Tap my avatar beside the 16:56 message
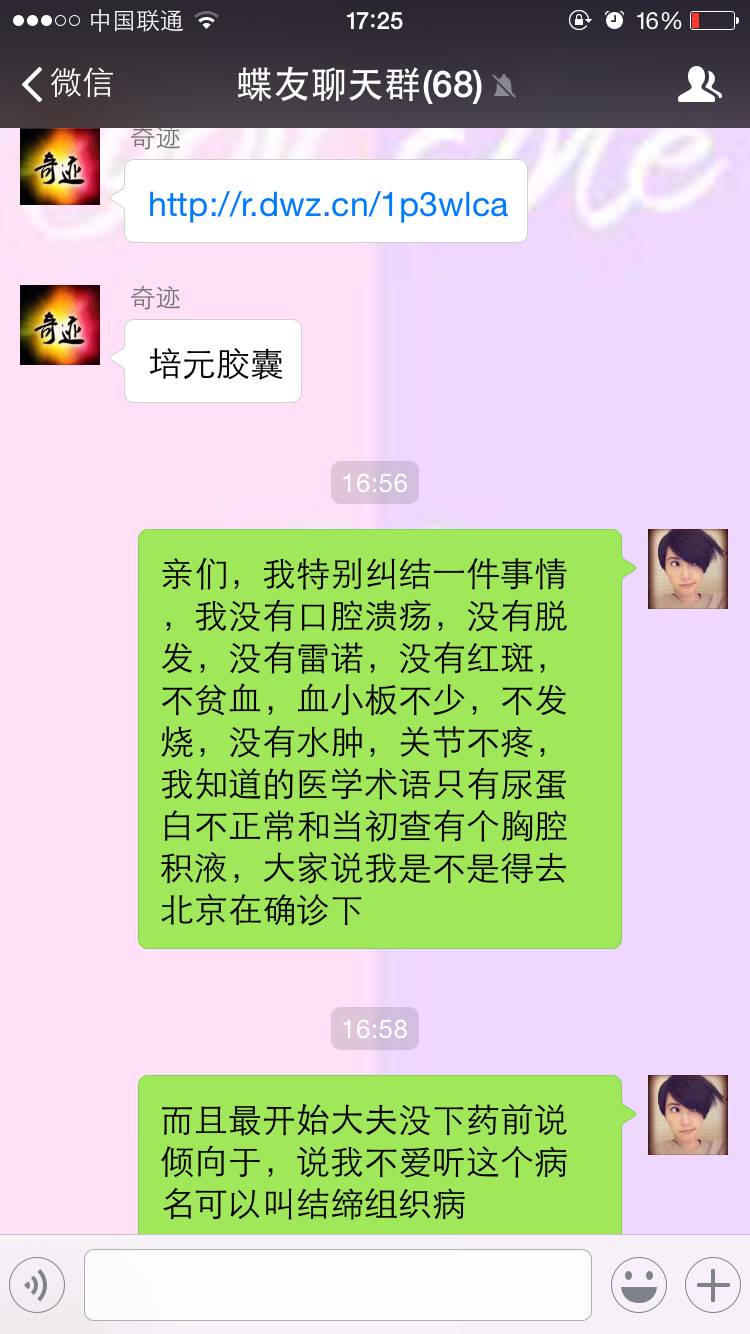750x1334 pixels. [x=687, y=569]
